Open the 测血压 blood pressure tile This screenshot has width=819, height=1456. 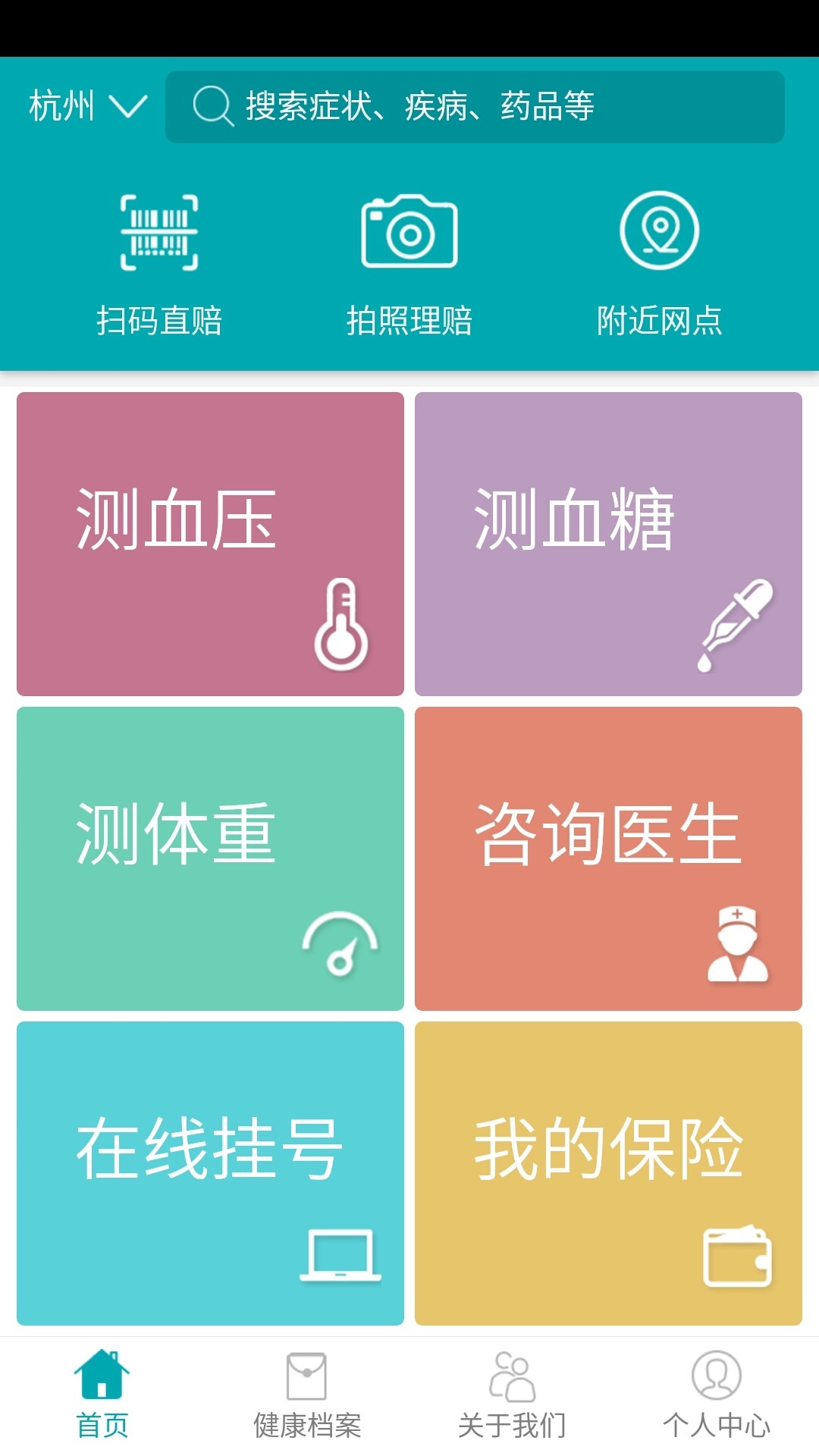(210, 542)
